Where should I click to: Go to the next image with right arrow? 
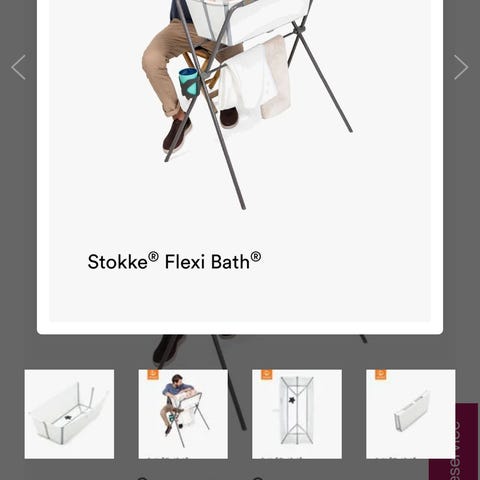tap(461, 67)
